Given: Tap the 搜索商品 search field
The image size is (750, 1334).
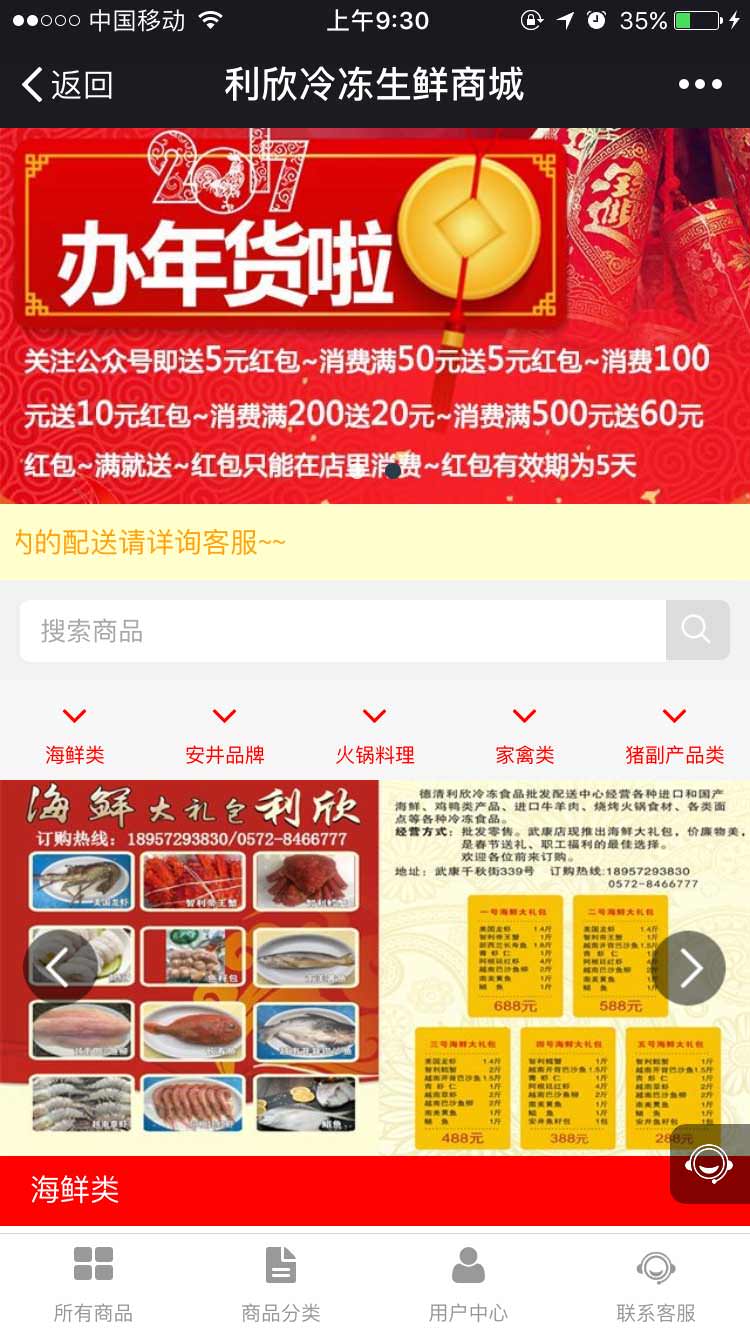Looking at the screenshot, I should coord(342,631).
